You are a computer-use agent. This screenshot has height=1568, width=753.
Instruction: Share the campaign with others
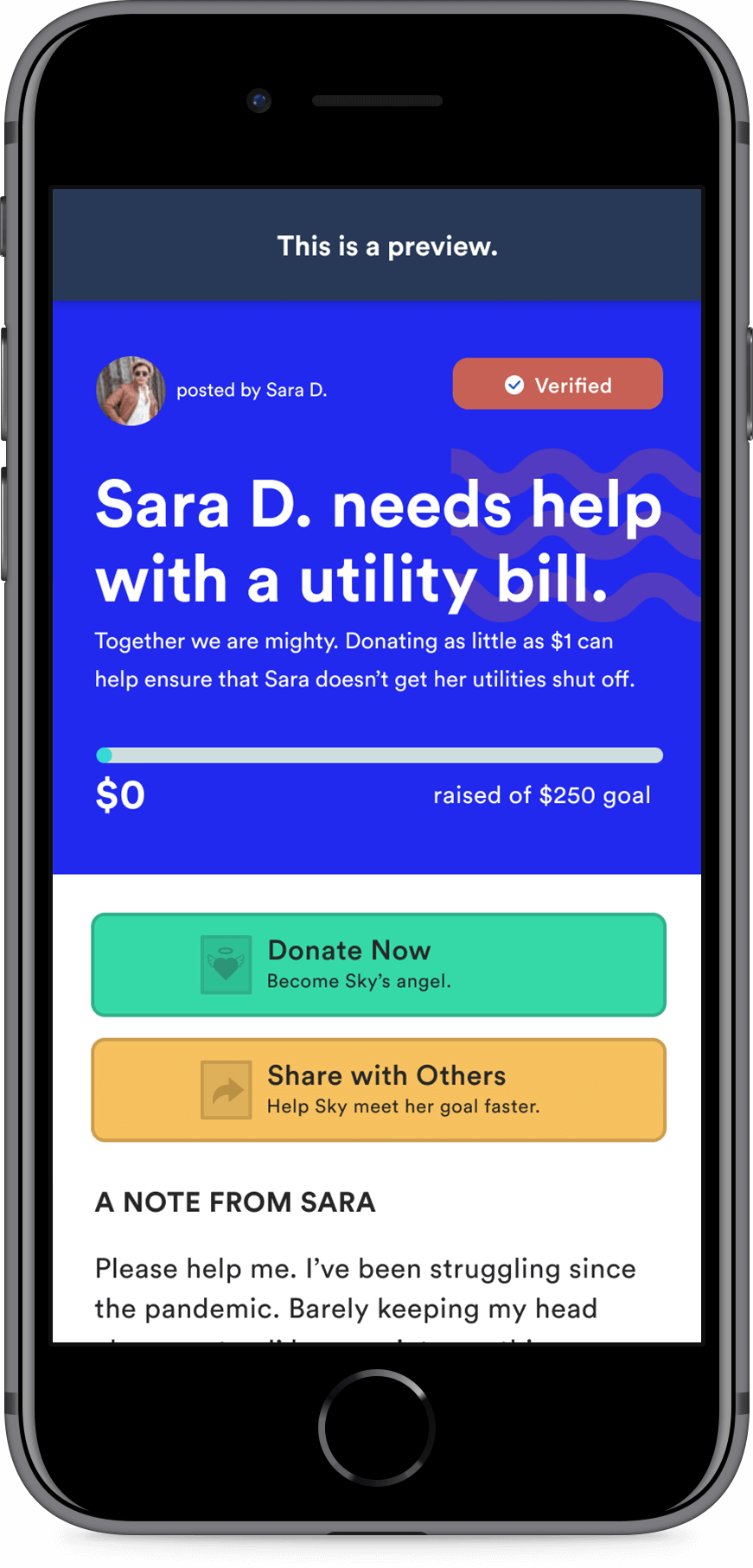click(x=379, y=1089)
